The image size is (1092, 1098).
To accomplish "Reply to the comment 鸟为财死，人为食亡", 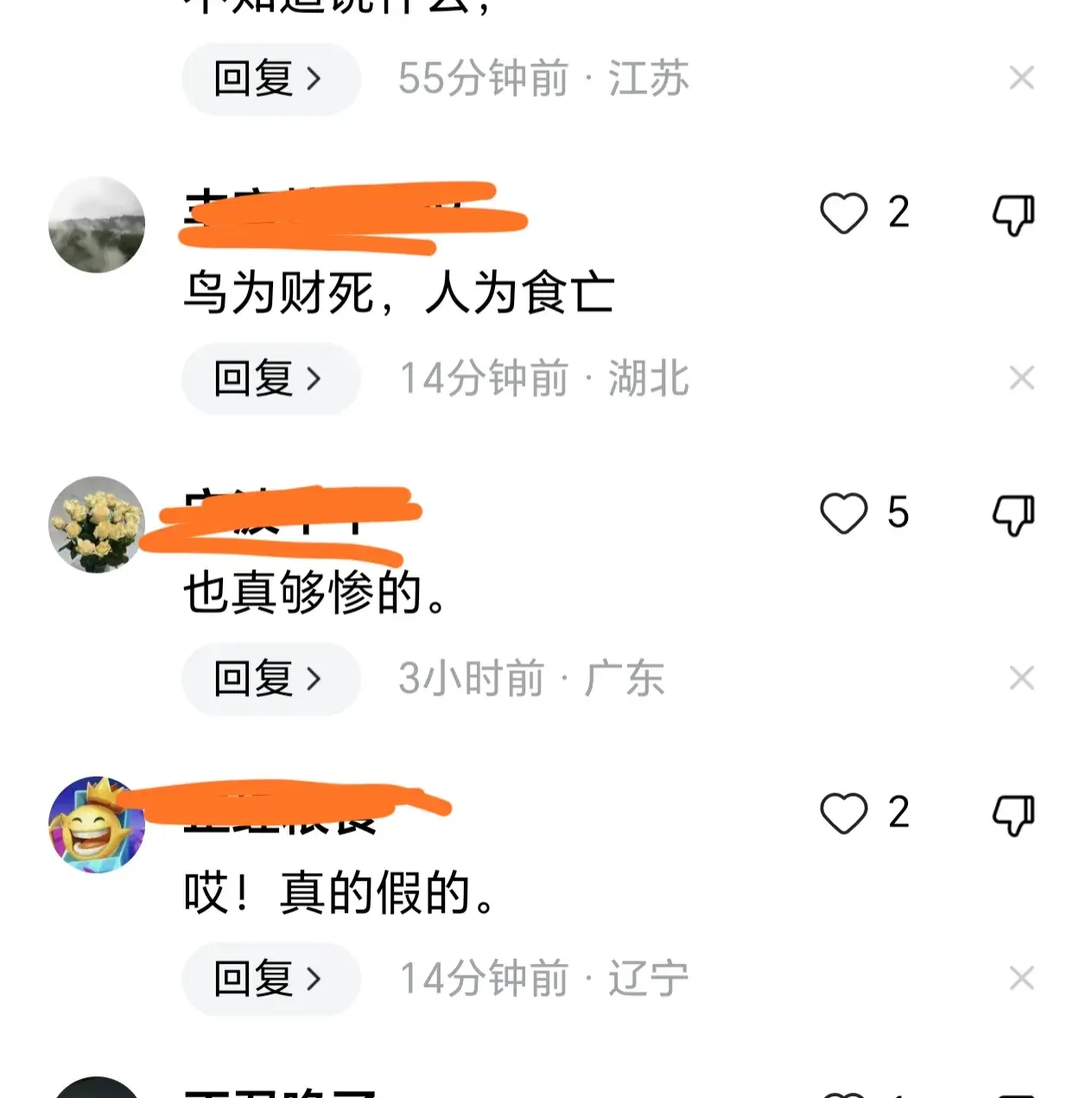I will [270, 378].
